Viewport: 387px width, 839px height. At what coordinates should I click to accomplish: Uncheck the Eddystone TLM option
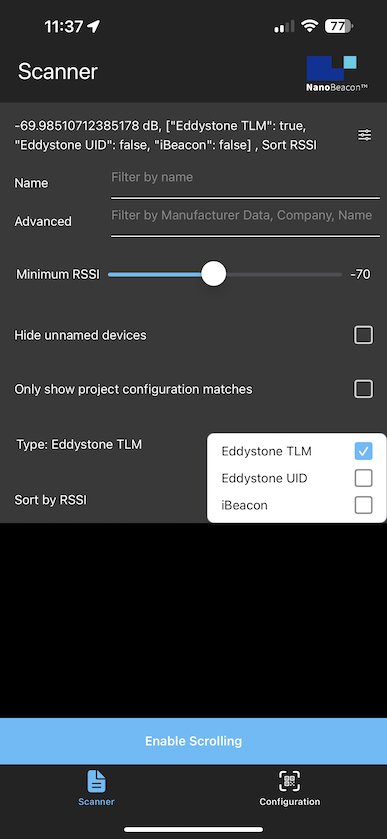(363, 451)
